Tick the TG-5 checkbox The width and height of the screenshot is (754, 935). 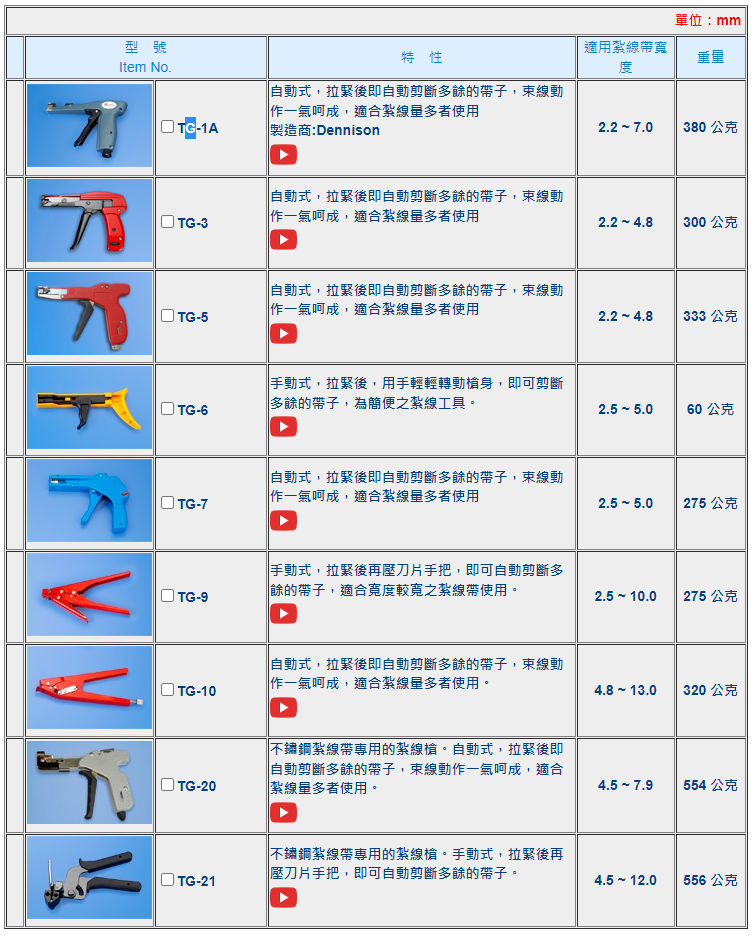(168, 316)
